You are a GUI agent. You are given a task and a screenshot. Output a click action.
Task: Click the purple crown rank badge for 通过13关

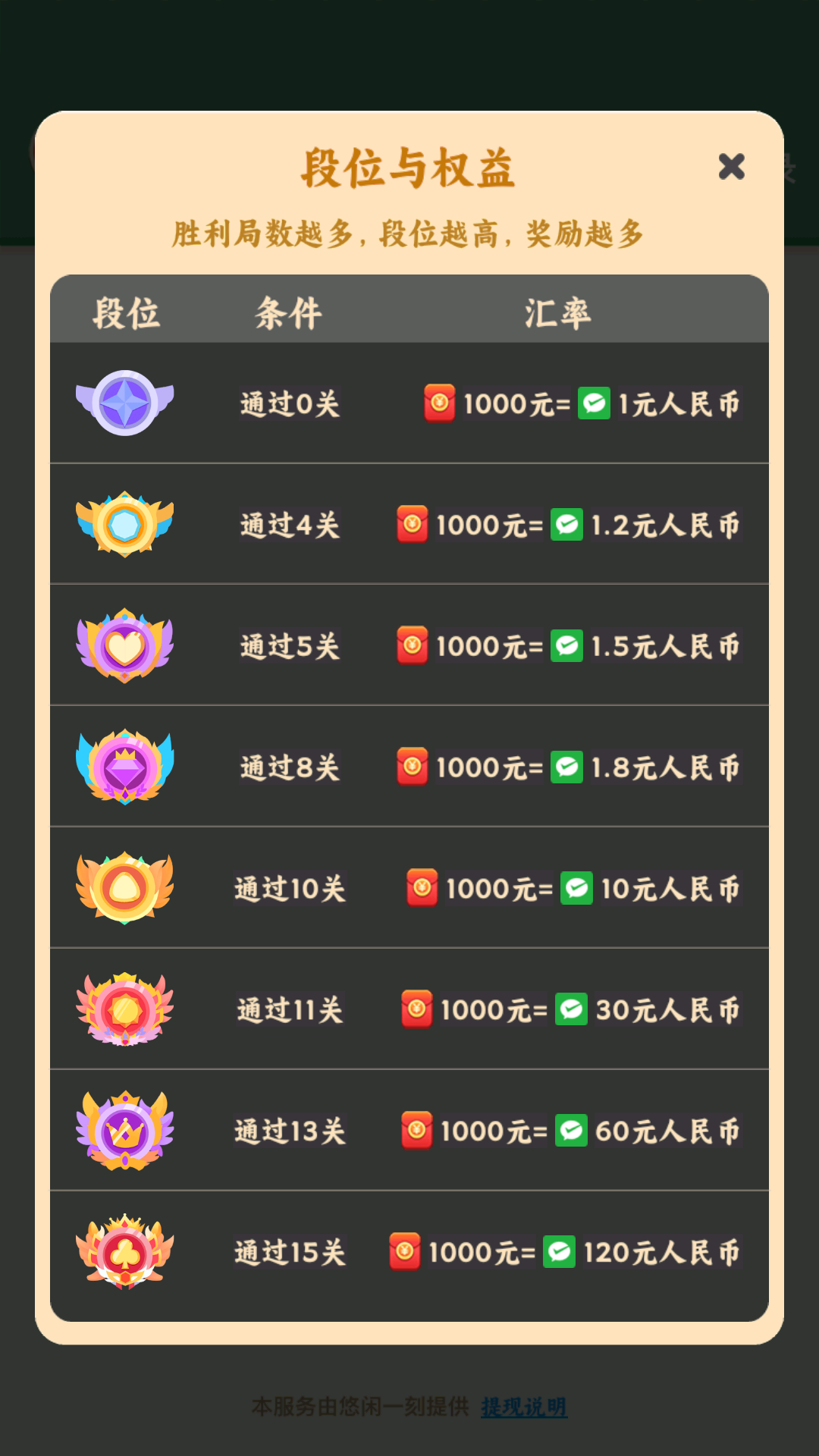(126, 1130)
